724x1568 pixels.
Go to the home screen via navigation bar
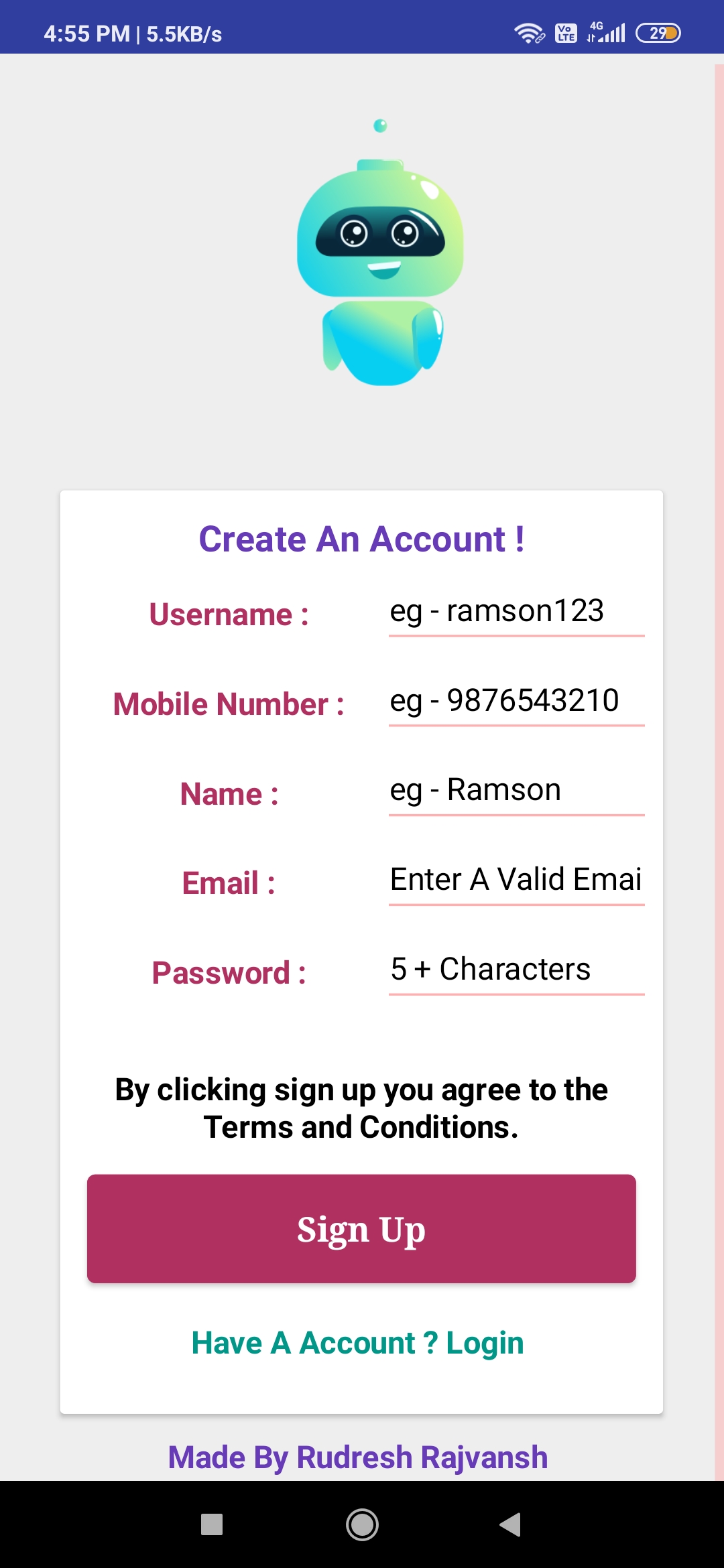tap(362, 1524)
